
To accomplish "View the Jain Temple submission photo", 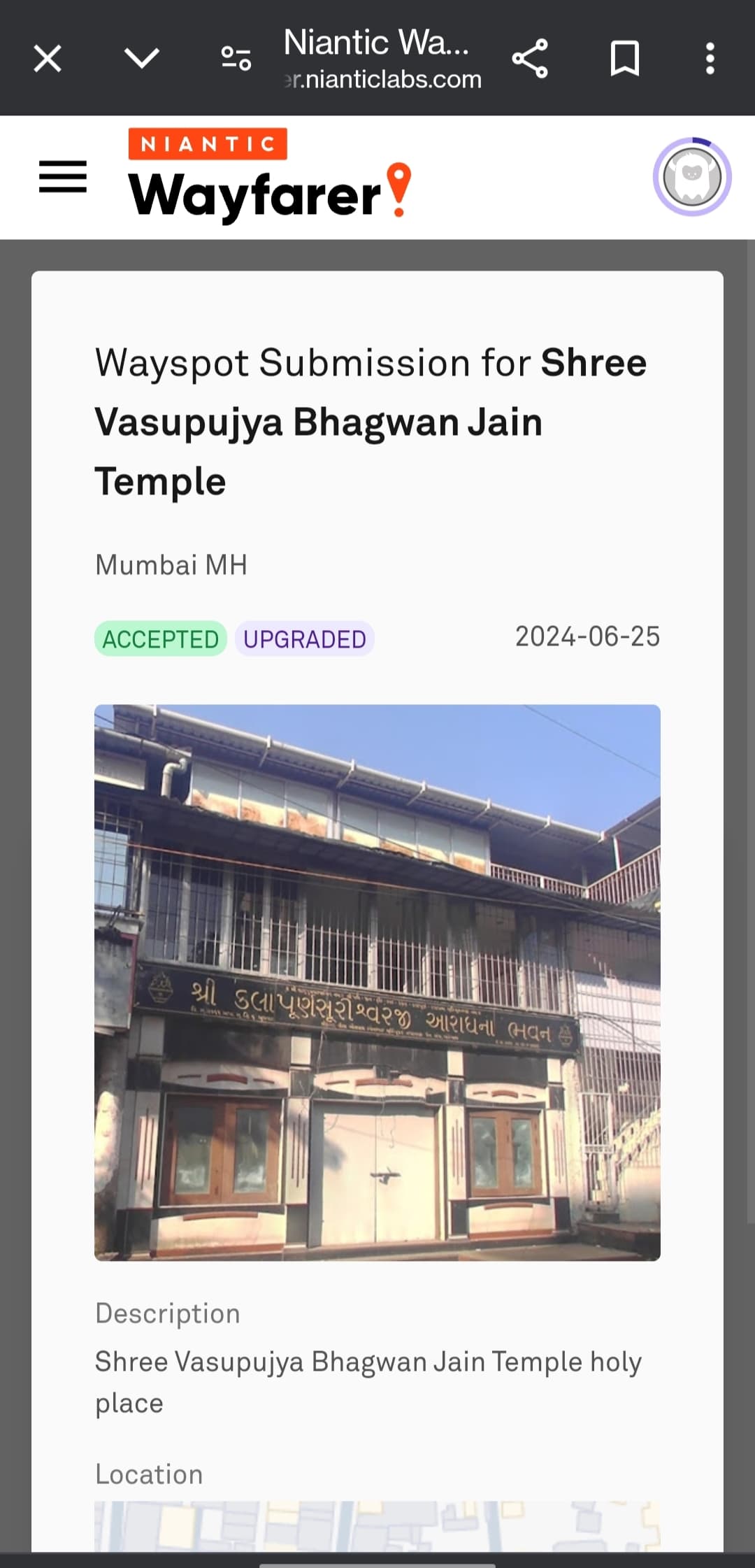I will (x=377, y=982).
